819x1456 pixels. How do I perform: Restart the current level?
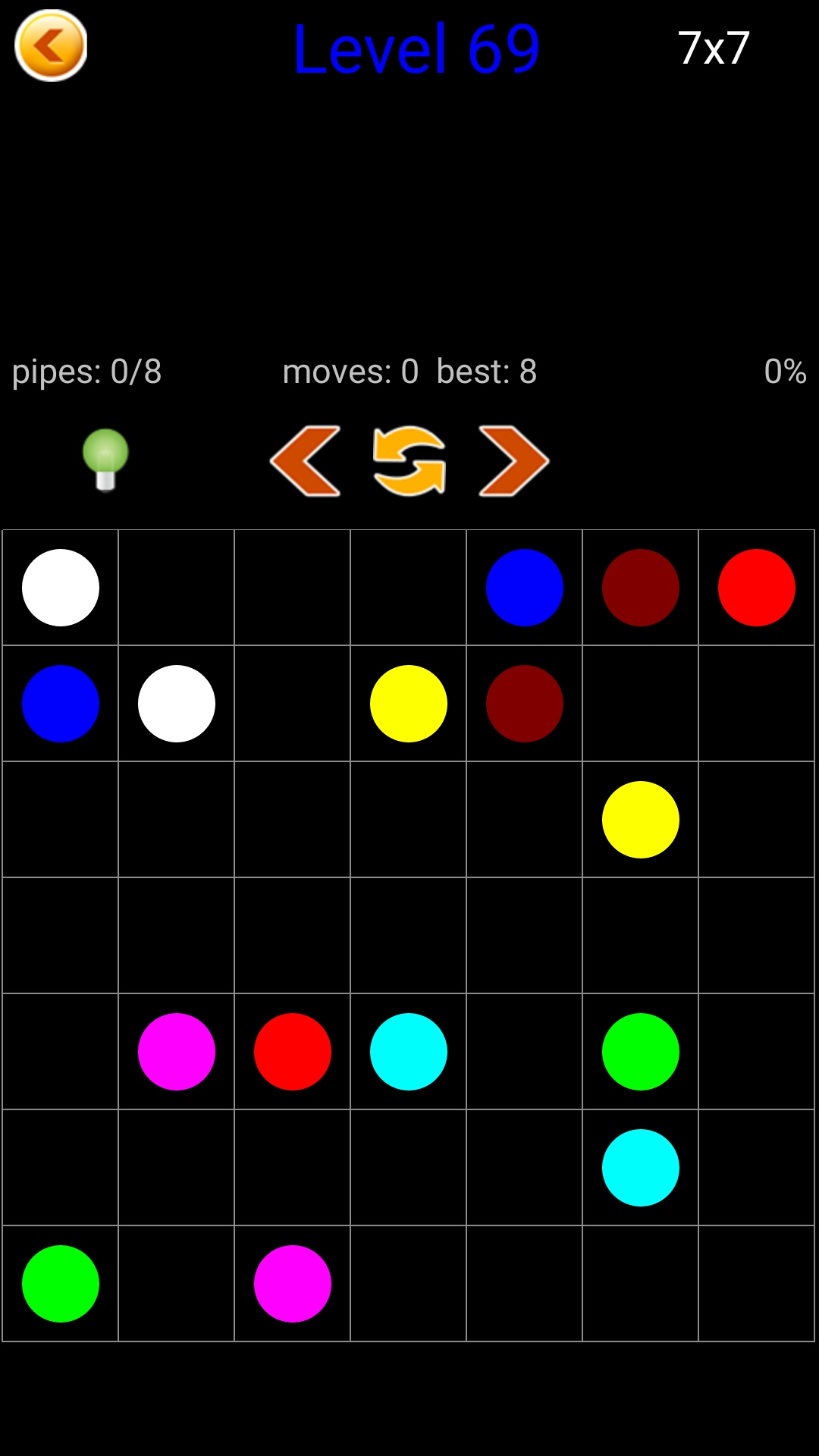[409, 461]
